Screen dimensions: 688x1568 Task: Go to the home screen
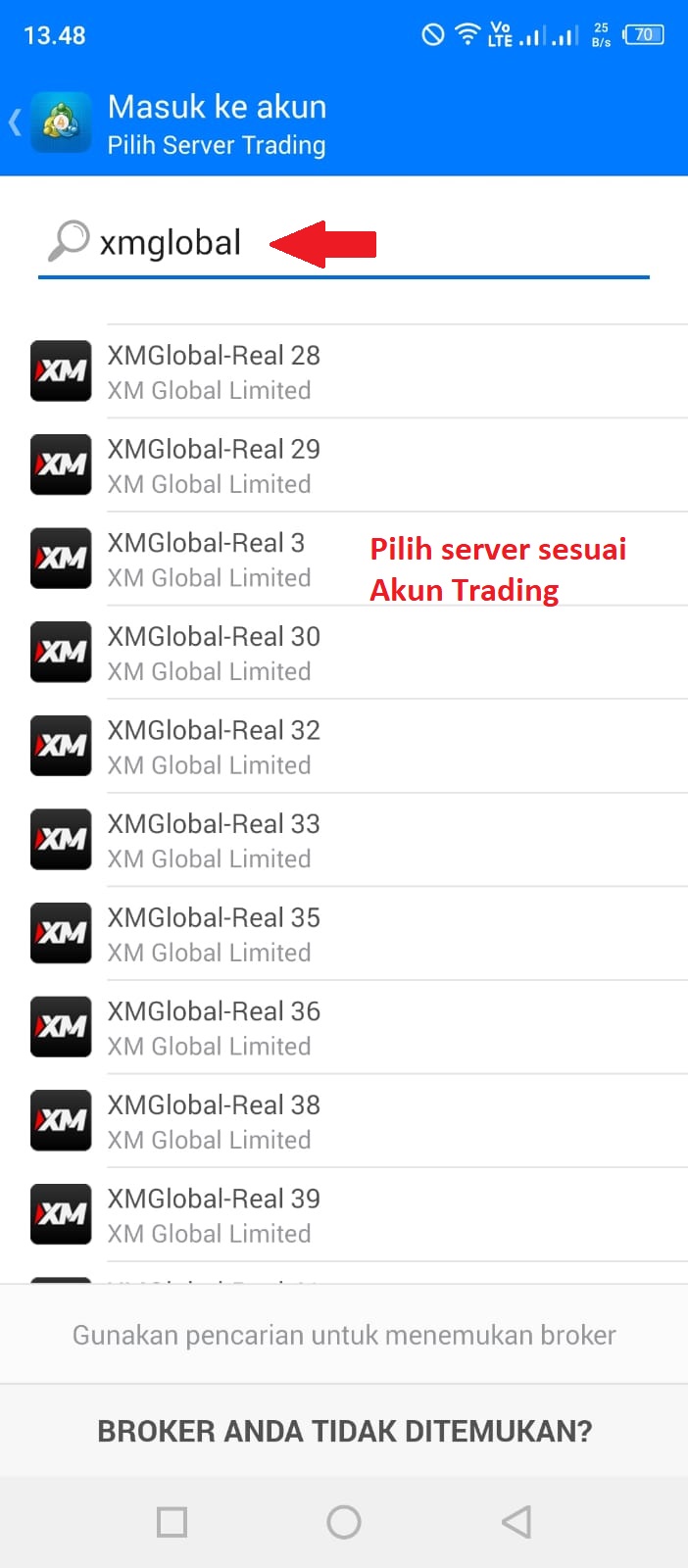(x=344, y=1522)
